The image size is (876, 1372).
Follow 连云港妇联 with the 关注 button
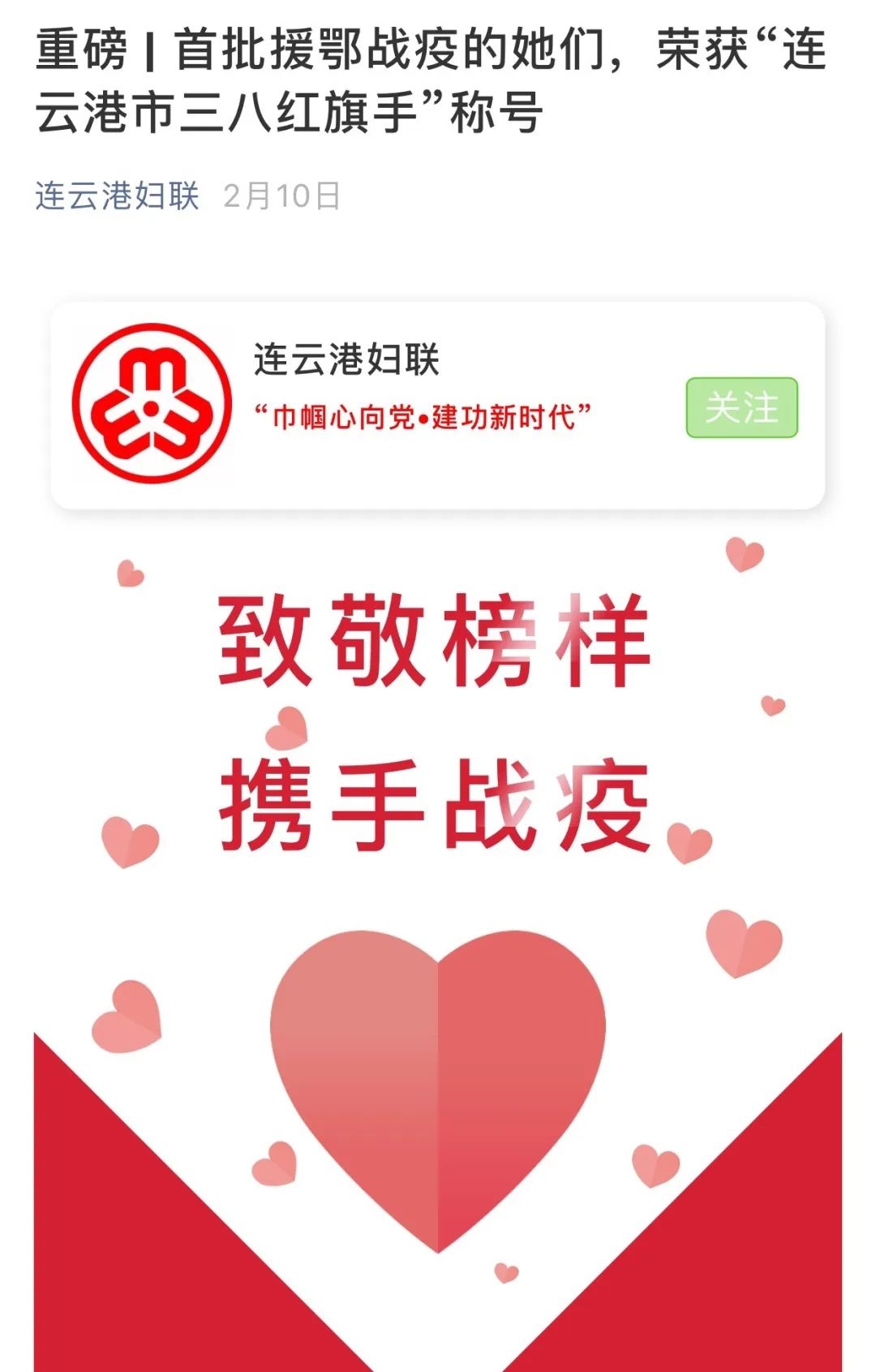pyautogui.click(x=741, y=407)
